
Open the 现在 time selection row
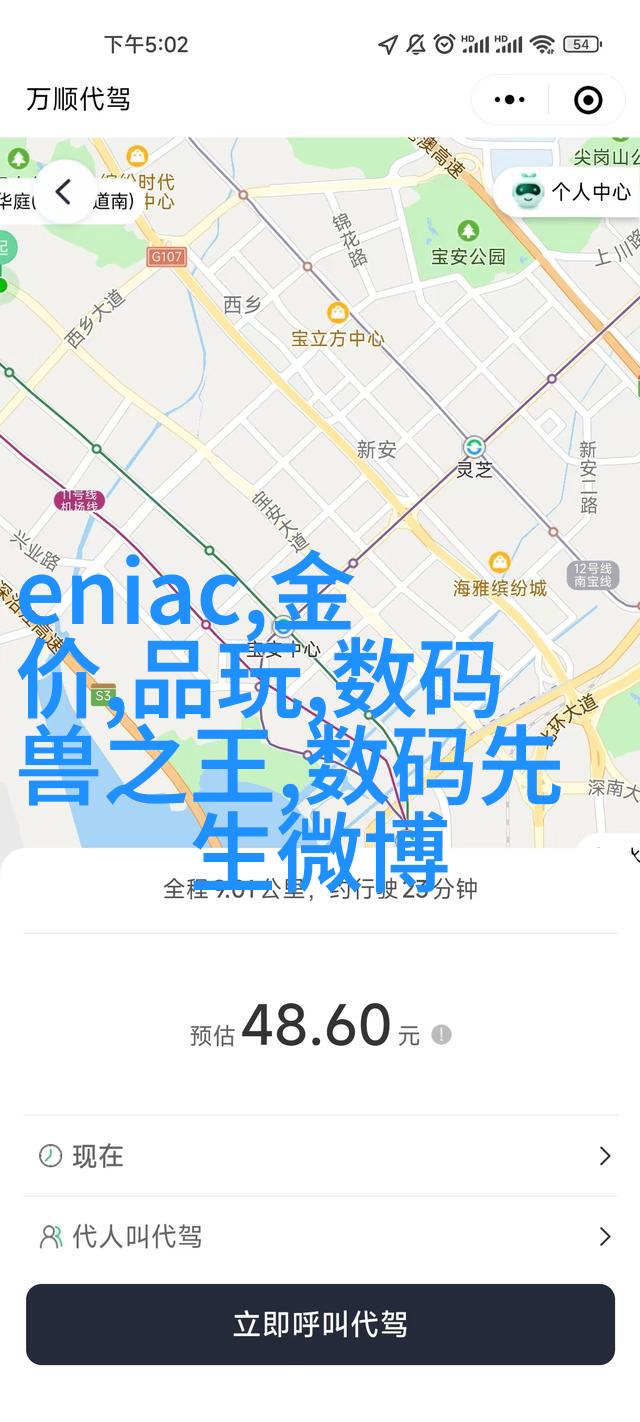320,1156
